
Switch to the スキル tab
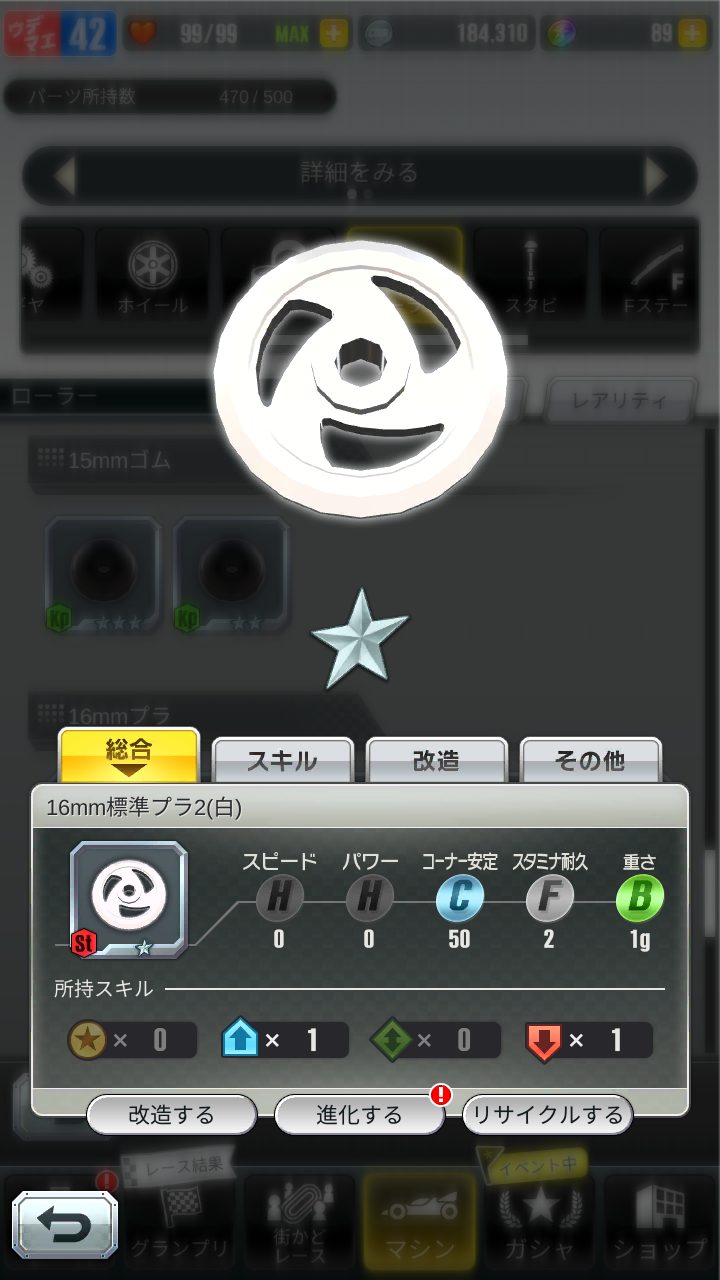click(282, 761)
